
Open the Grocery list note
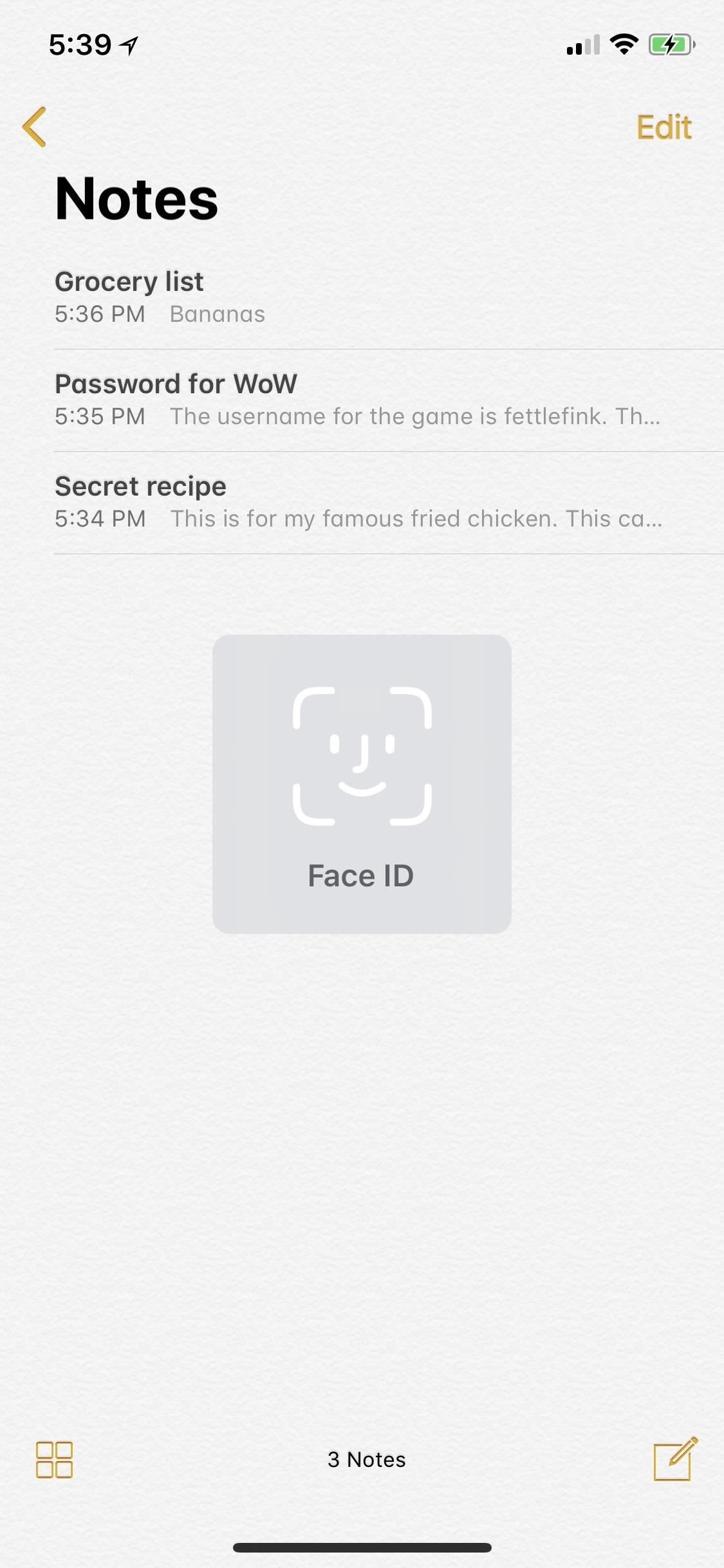pos(360,297)
